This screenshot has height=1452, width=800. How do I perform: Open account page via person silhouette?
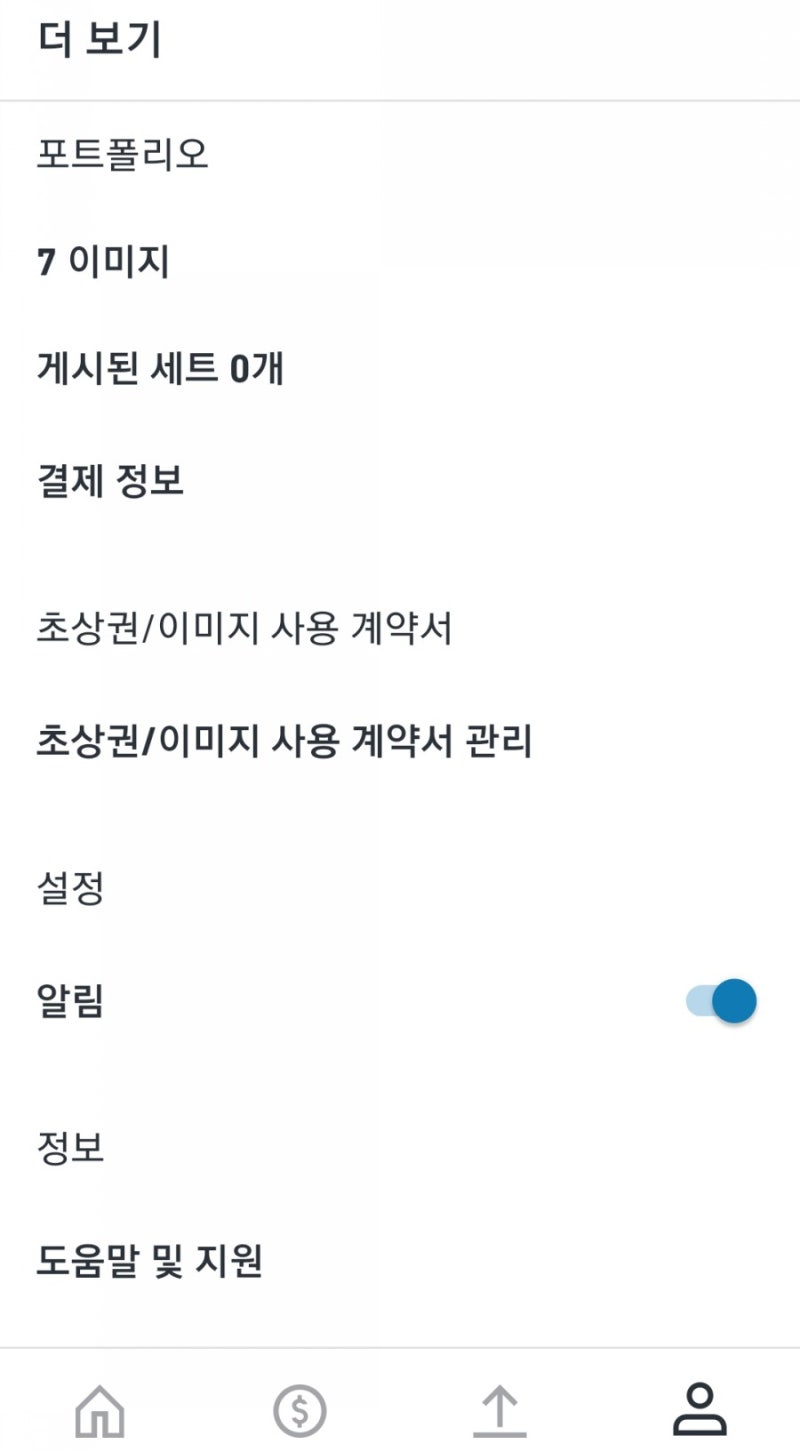pos(700,1410)
